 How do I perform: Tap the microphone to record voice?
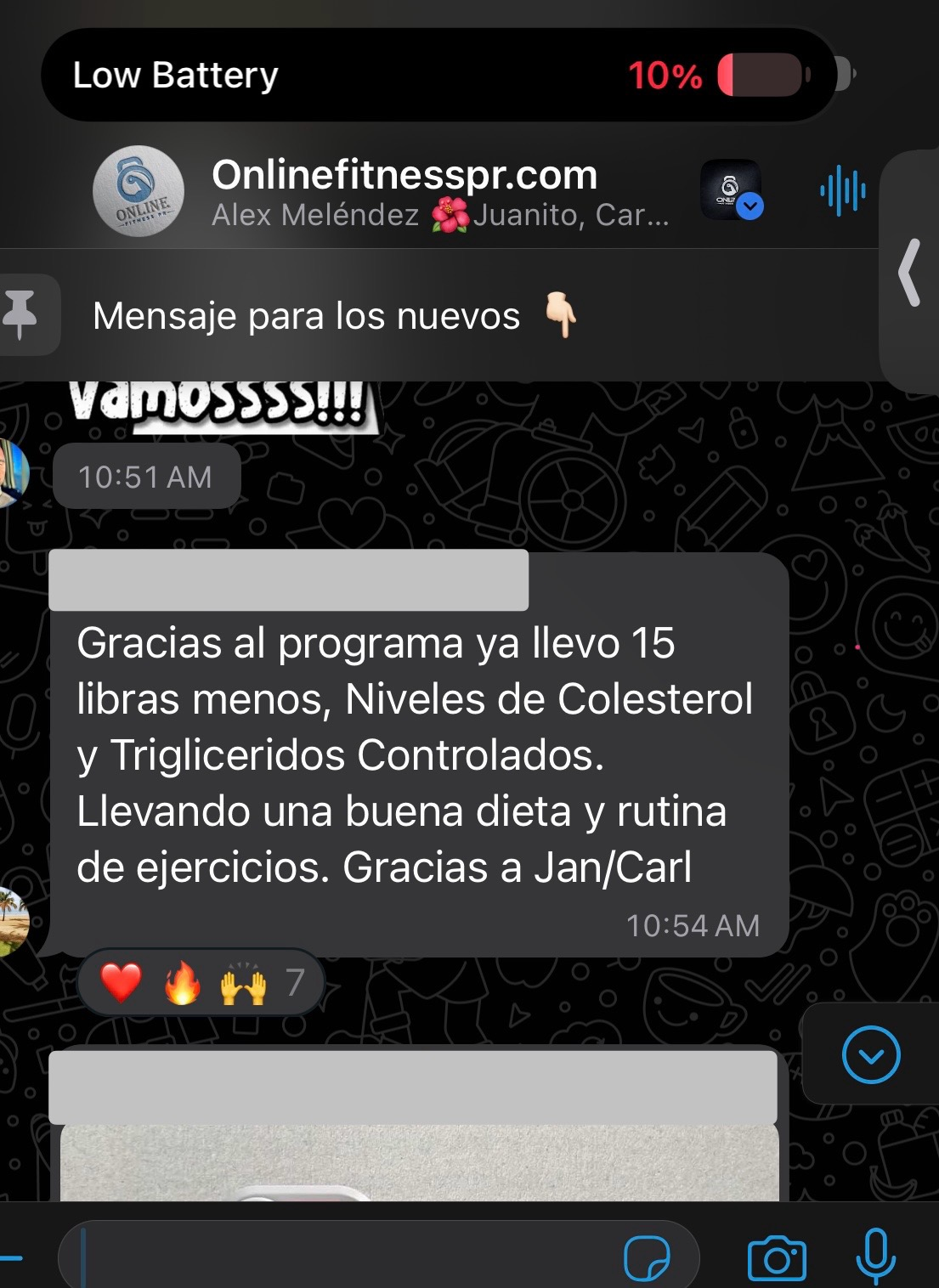(x=875, y=1256)
